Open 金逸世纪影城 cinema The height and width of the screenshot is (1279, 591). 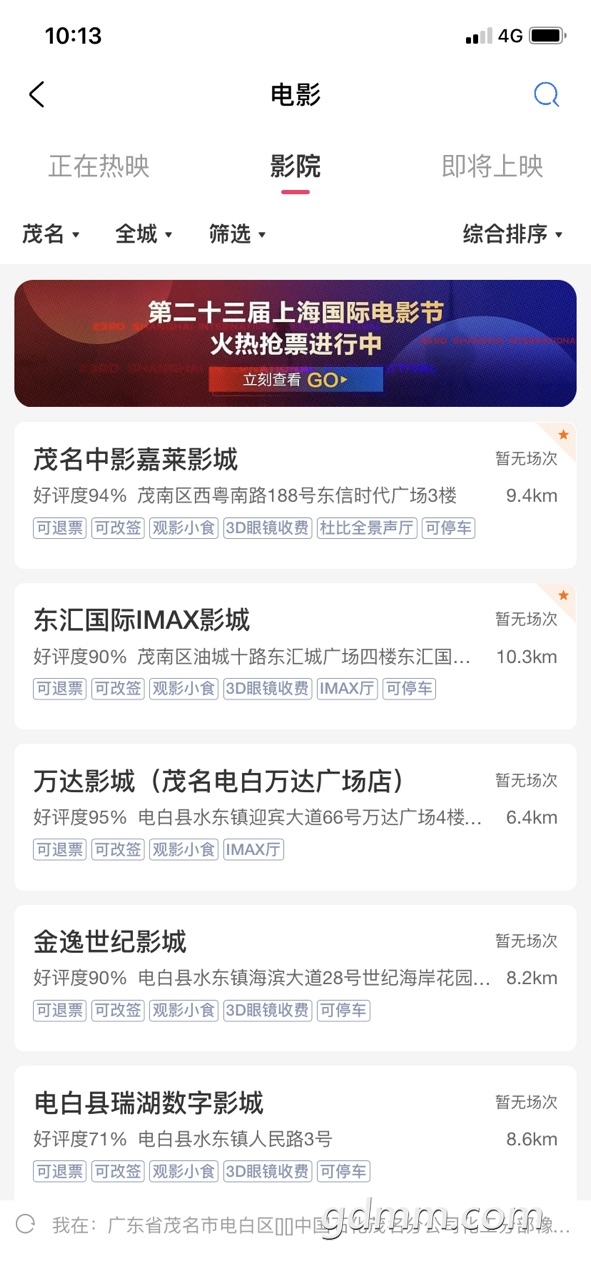click(295, 978)
